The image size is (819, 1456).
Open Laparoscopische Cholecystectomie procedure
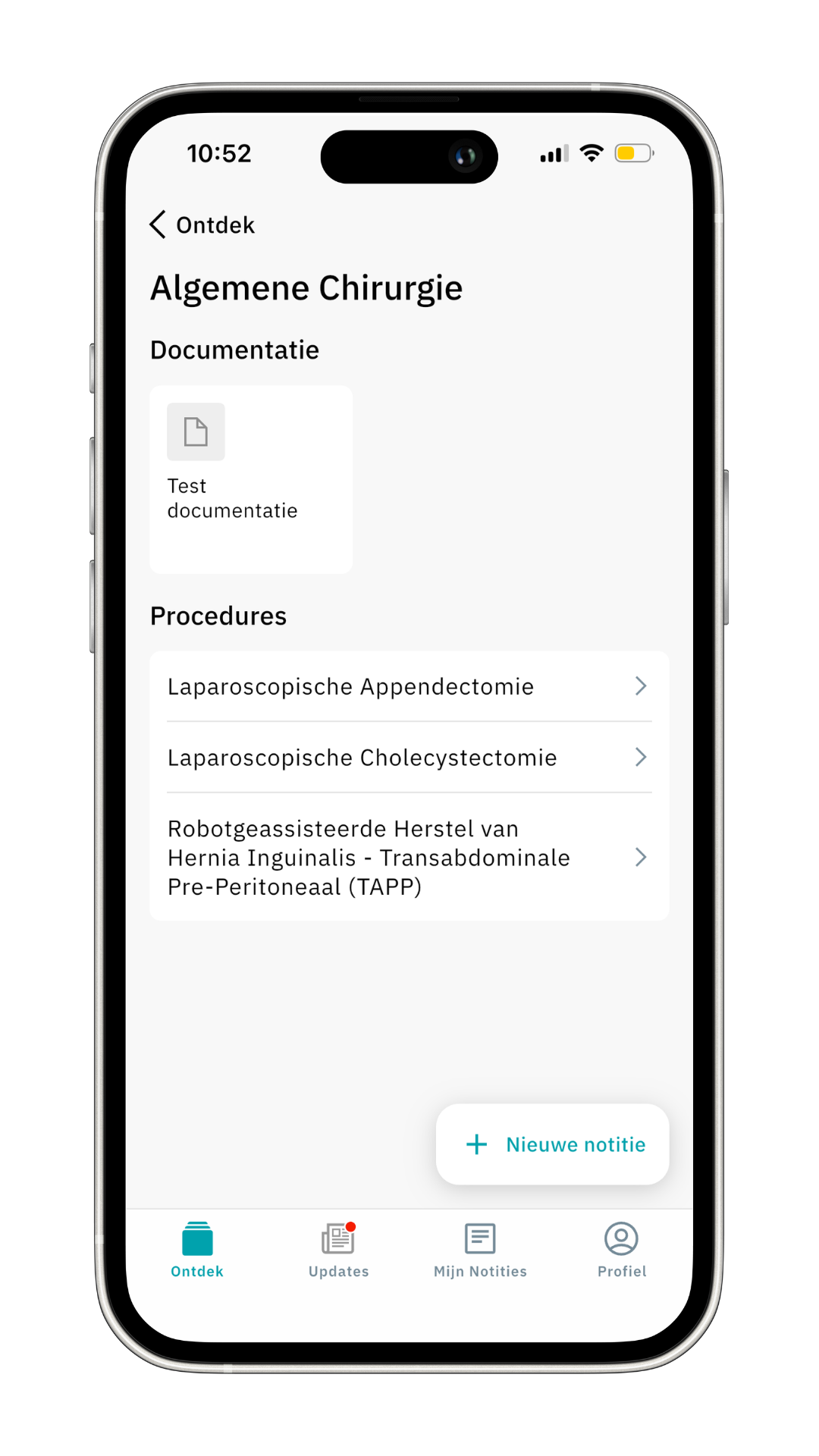click(x=409, y=758)
